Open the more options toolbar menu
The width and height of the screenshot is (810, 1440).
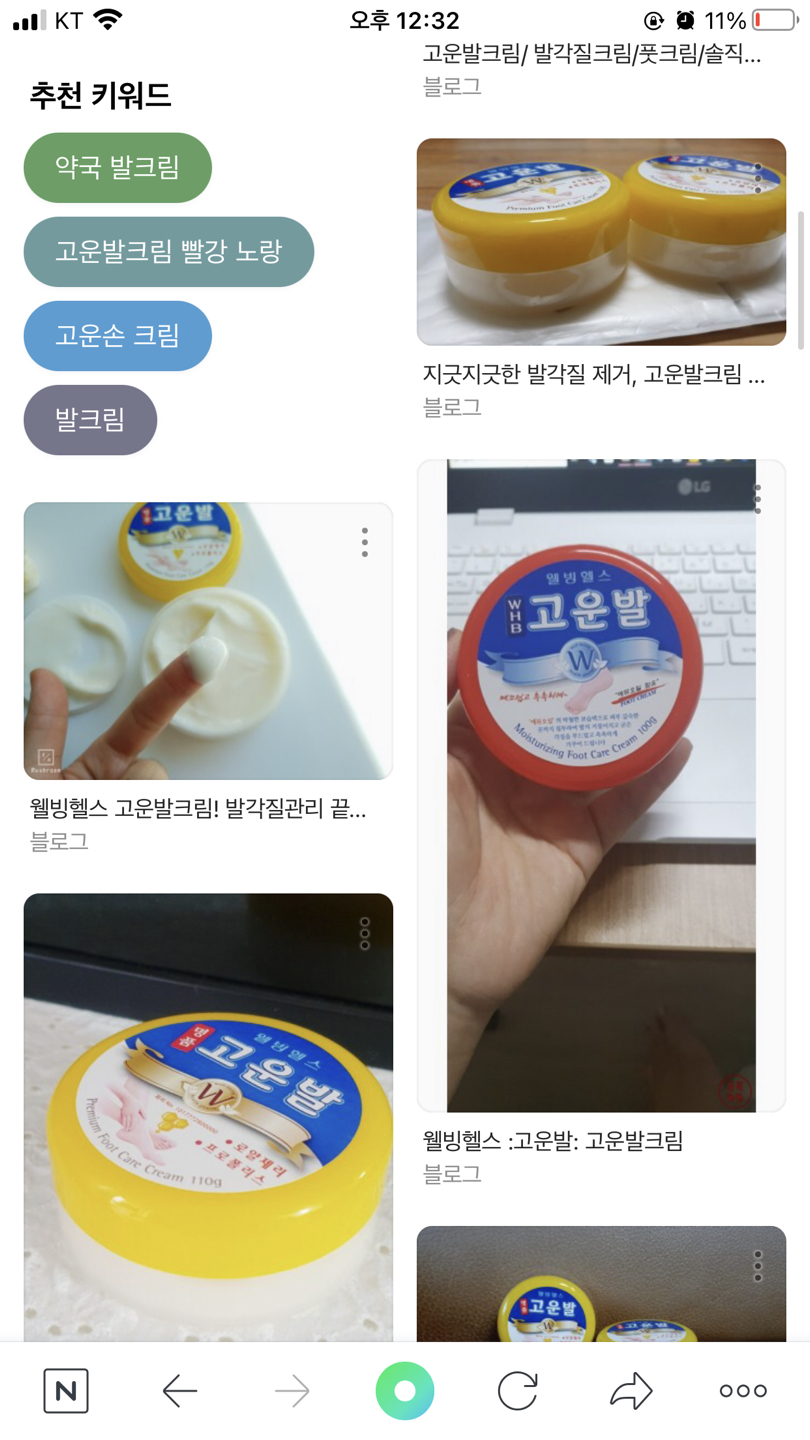click(743, 1390)
